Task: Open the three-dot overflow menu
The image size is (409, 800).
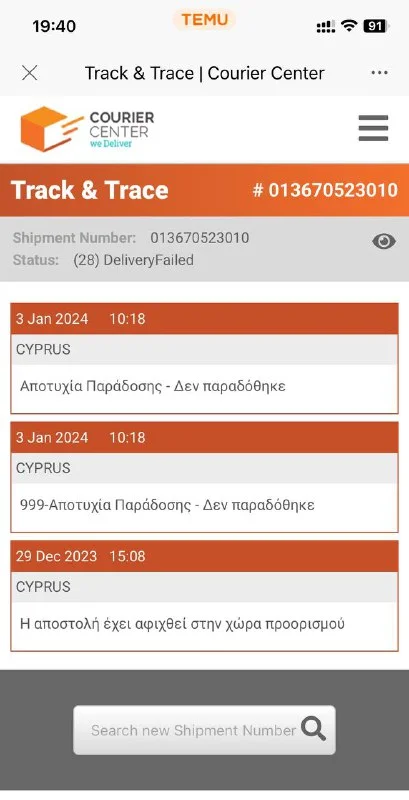Action: 379,73
